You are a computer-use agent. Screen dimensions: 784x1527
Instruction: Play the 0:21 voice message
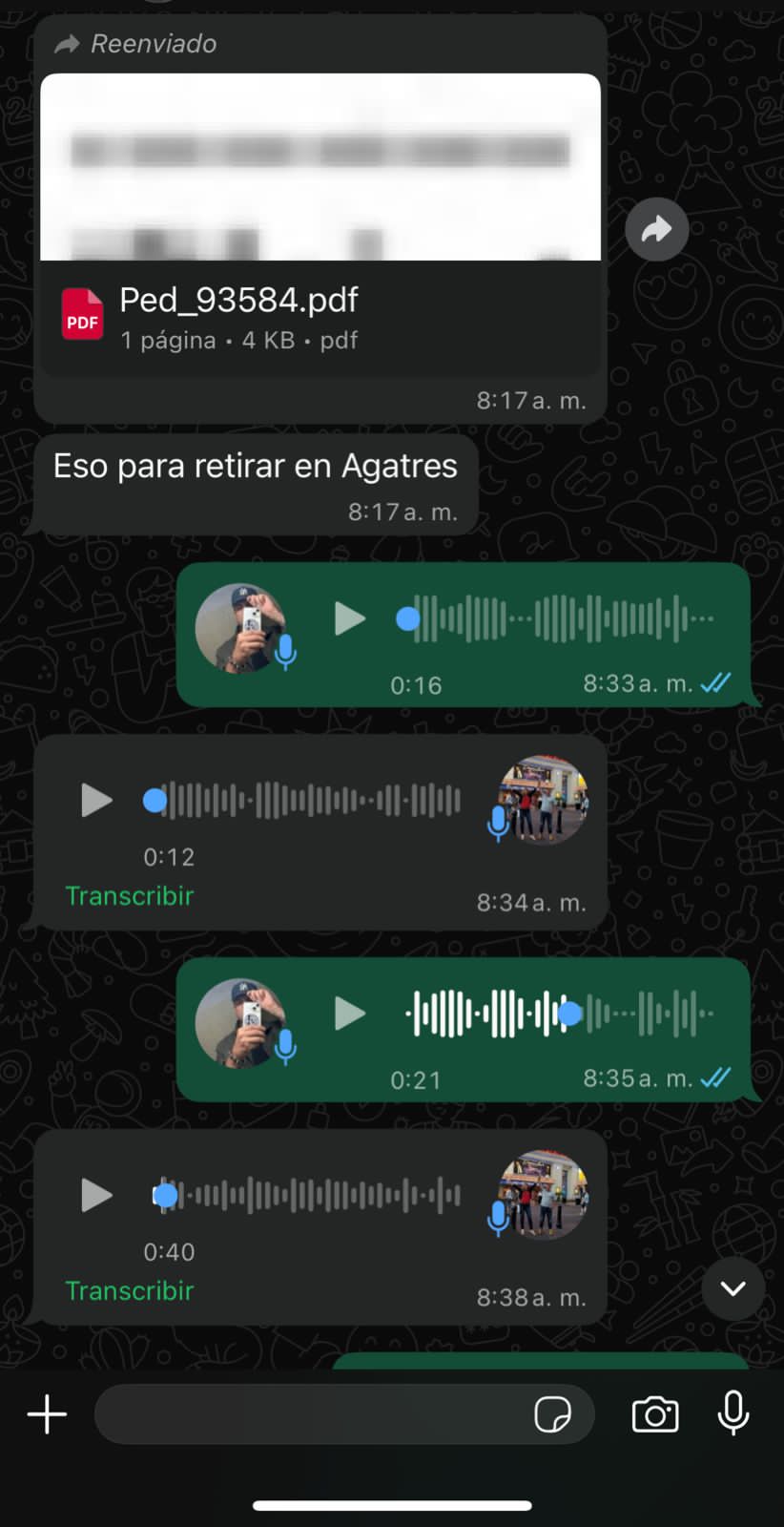pos(350,1014)
